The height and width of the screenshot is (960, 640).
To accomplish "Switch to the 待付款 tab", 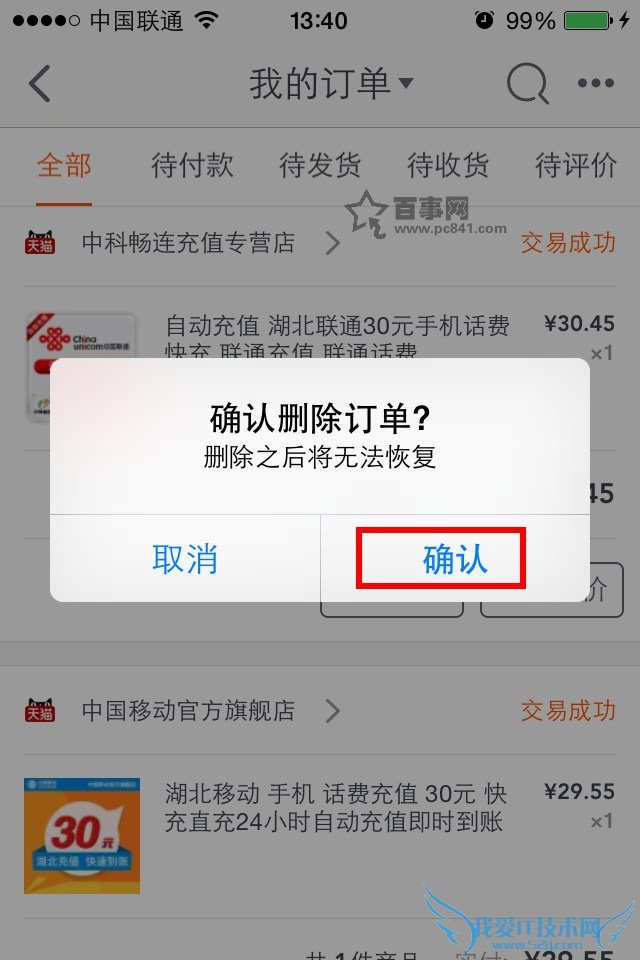I will click(x=192, y=165).
